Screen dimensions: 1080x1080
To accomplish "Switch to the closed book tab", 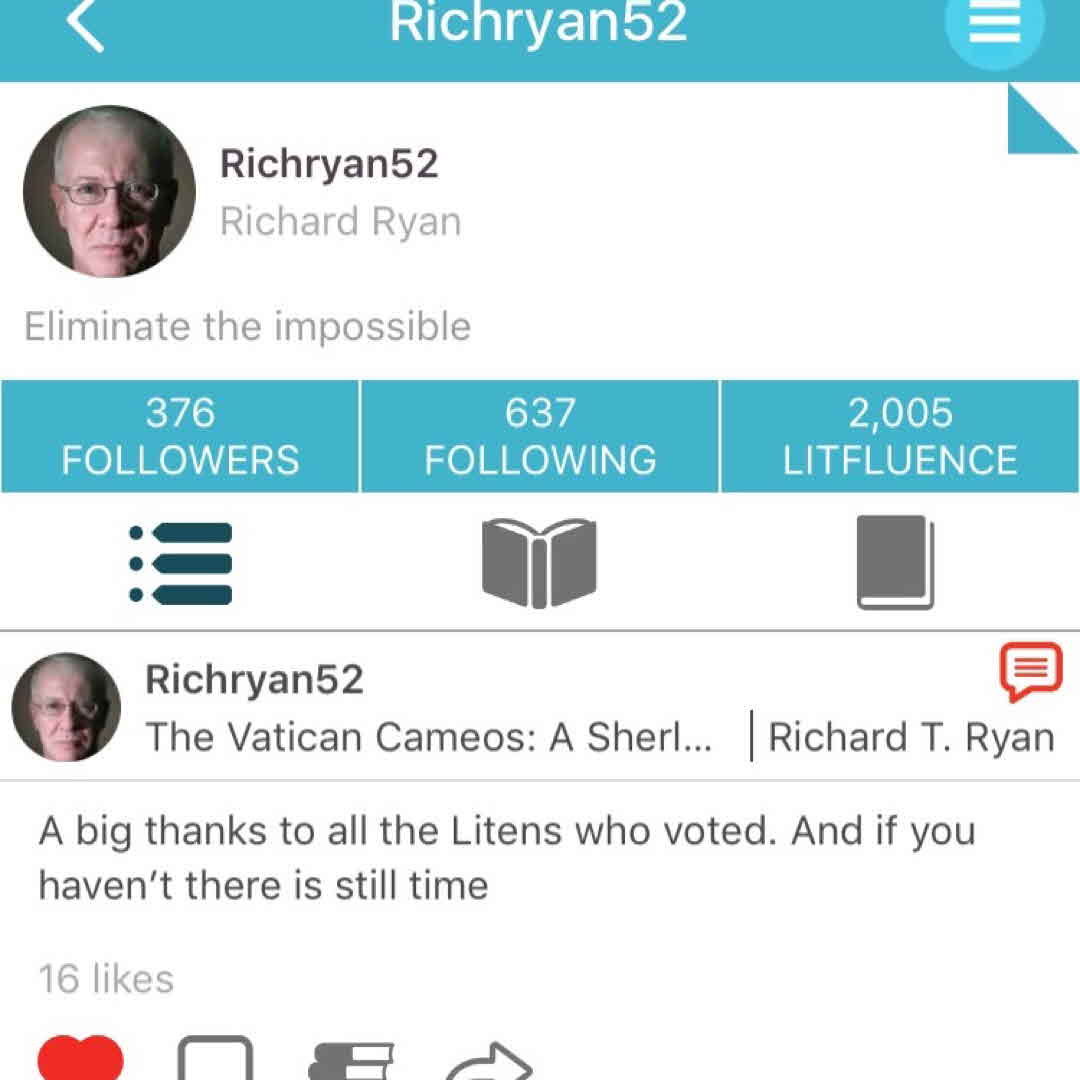I will click(896, 564).
